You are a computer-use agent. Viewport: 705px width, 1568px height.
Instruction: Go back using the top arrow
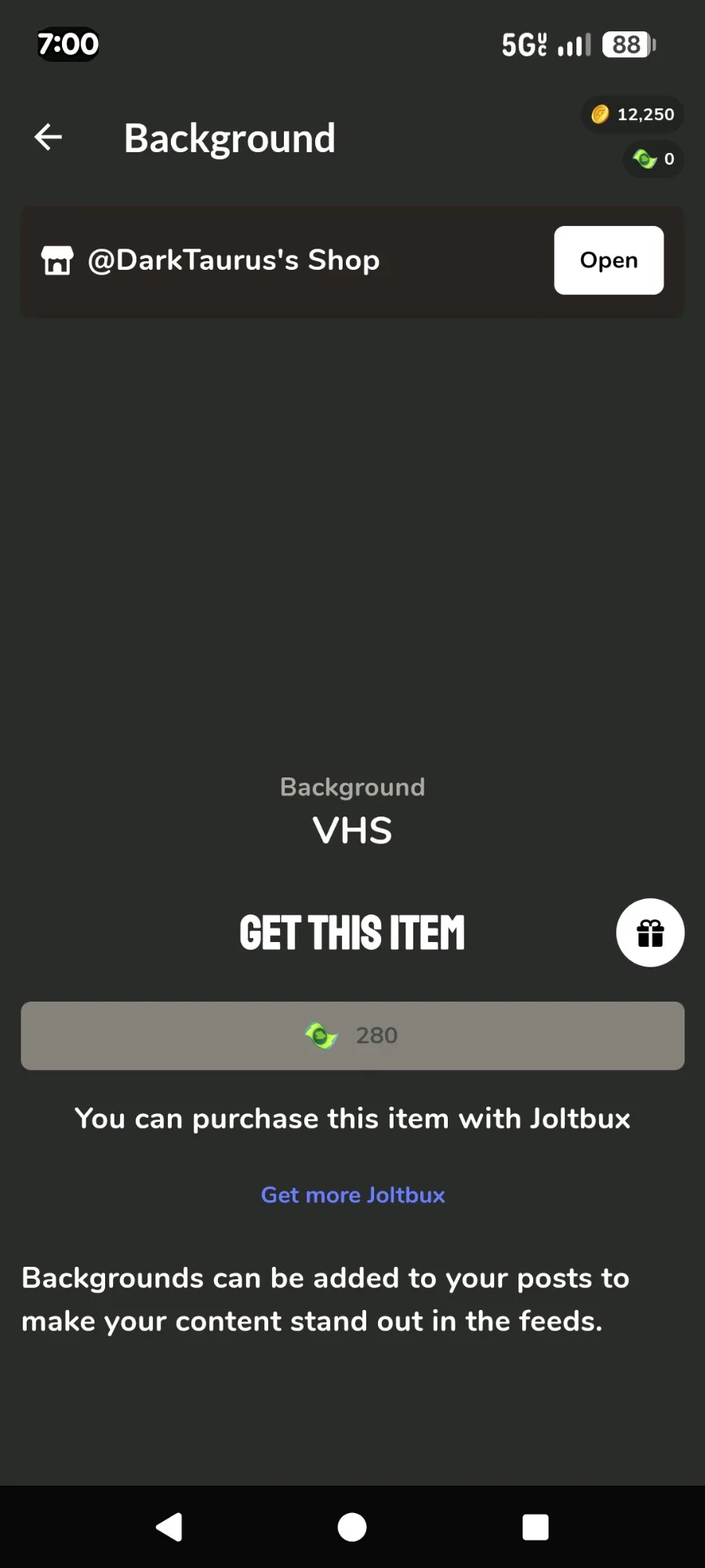point(49,137)
